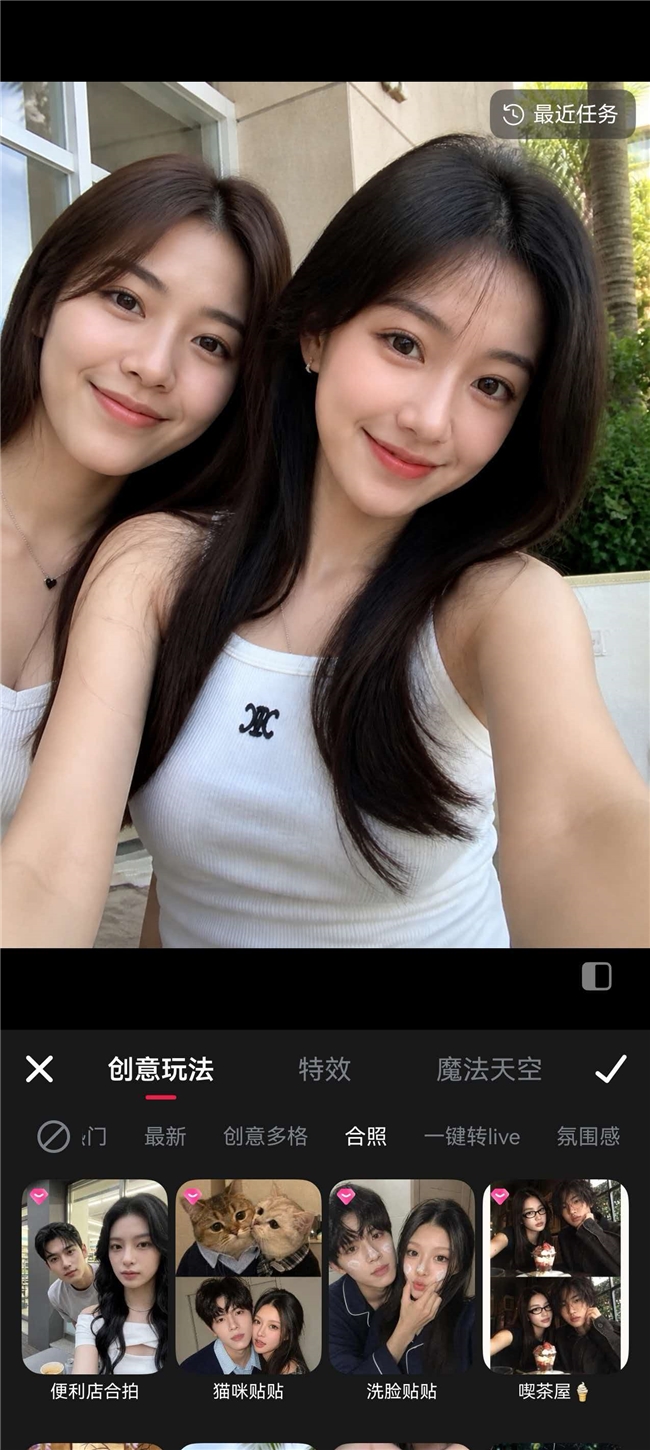This screenshot has height=1450, width=650.
Task: Switch to the 特效 tab
Action: 325,1069
